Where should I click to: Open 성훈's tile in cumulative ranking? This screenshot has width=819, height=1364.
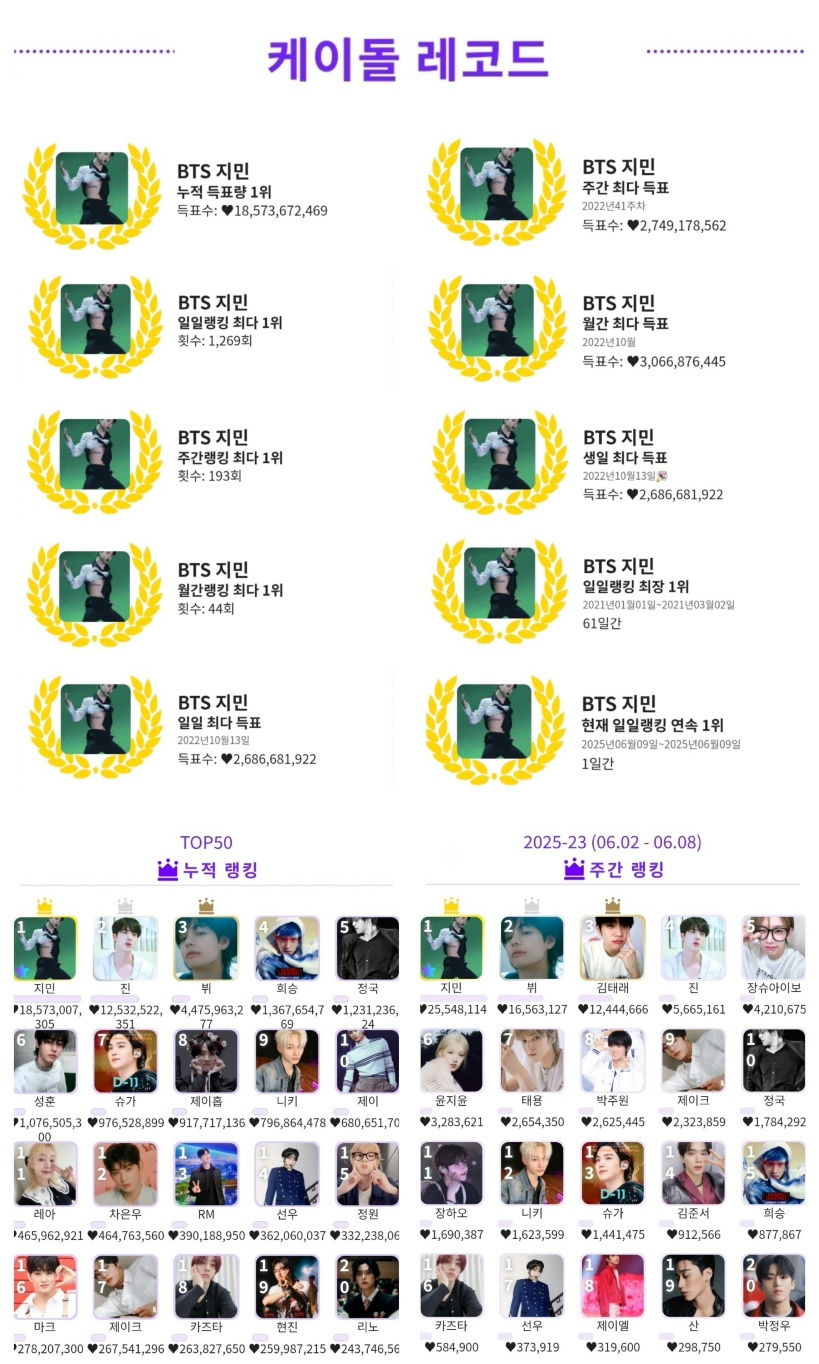pos(45,1061)
